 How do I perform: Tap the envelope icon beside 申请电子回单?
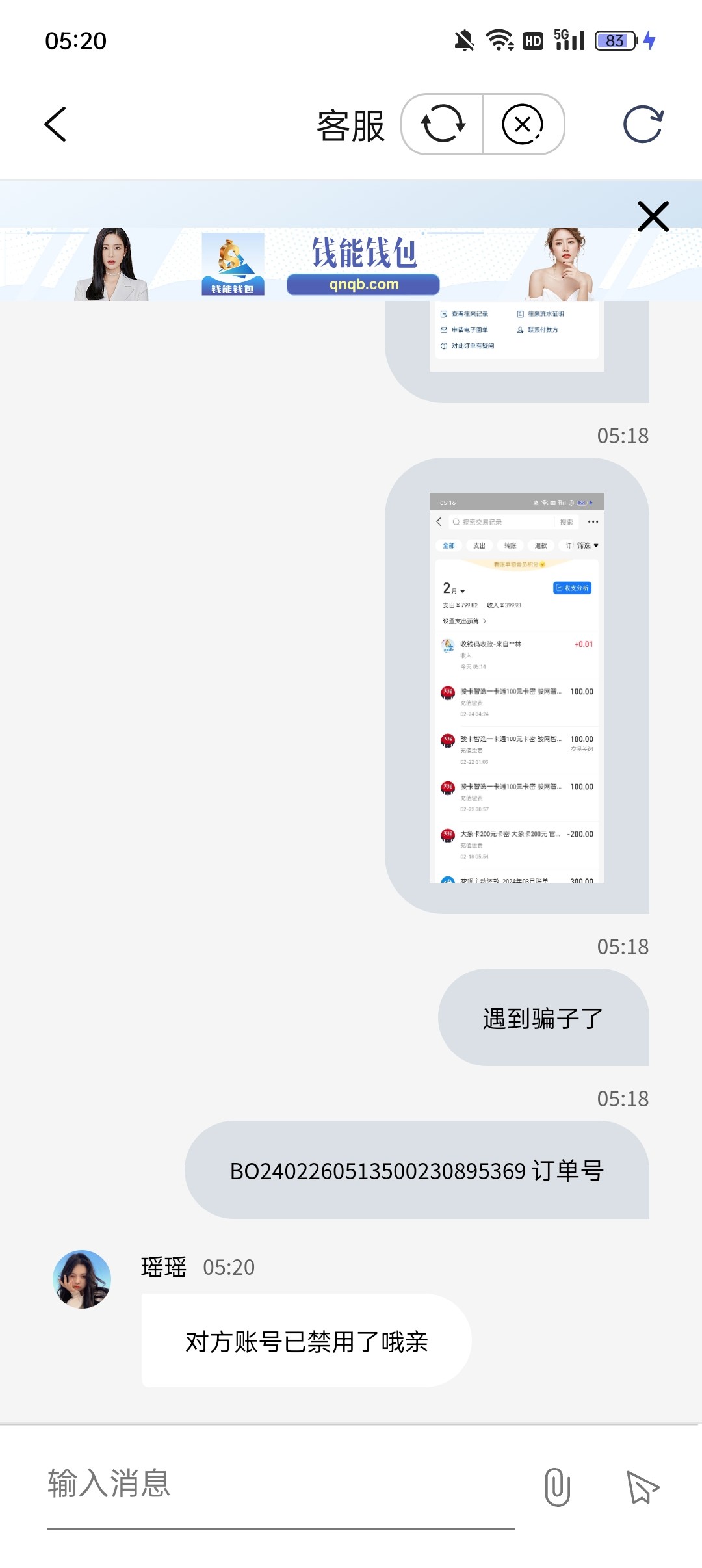[x=443, y=330]
